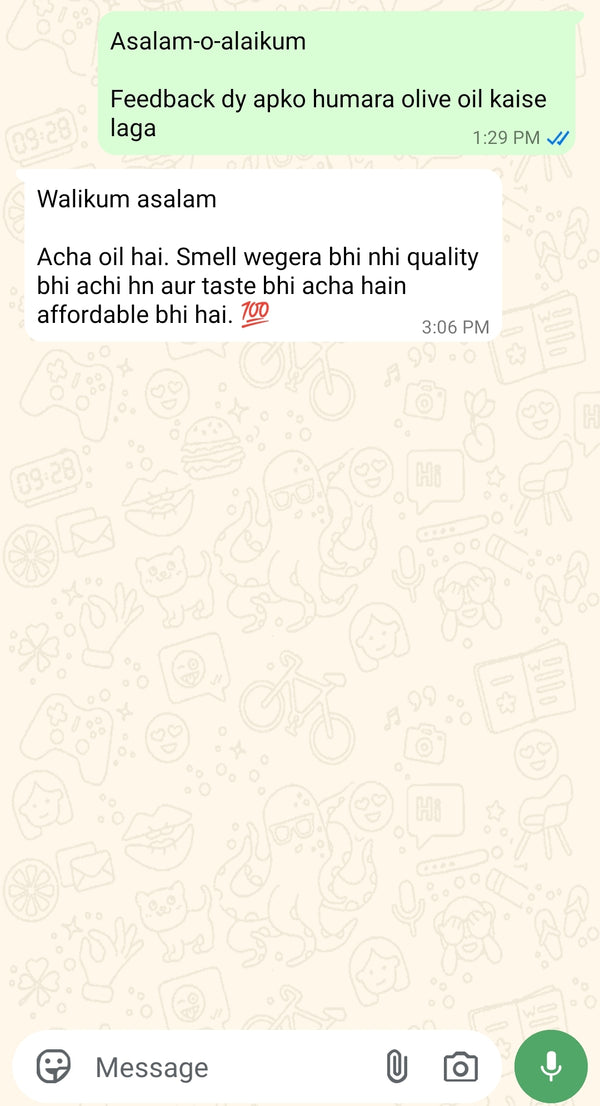600x1106 pixels.
Task: Attach a file with the paperclip
Action: pos(397,1067)
